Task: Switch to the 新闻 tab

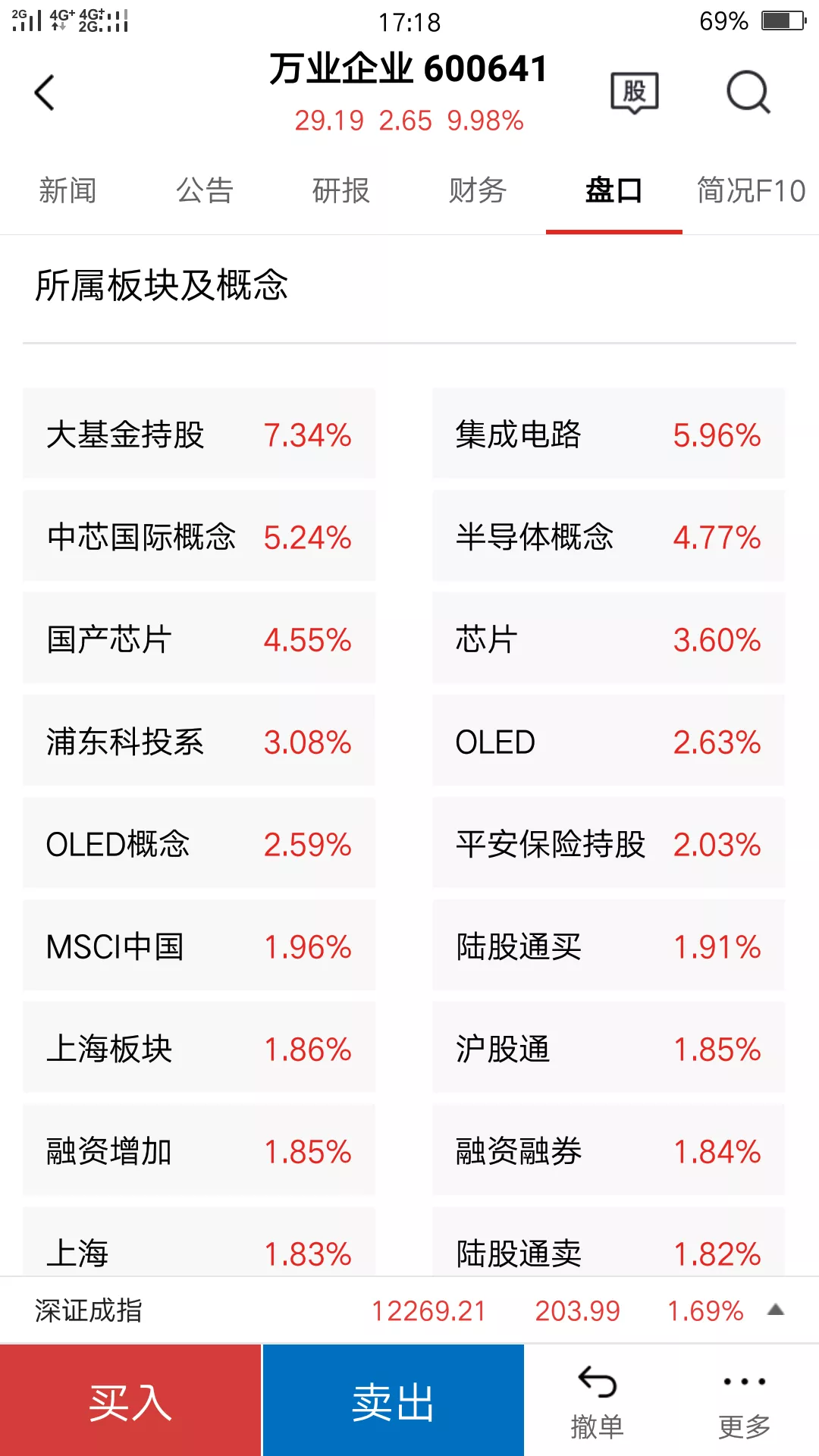Action: (x=68, y=191)
